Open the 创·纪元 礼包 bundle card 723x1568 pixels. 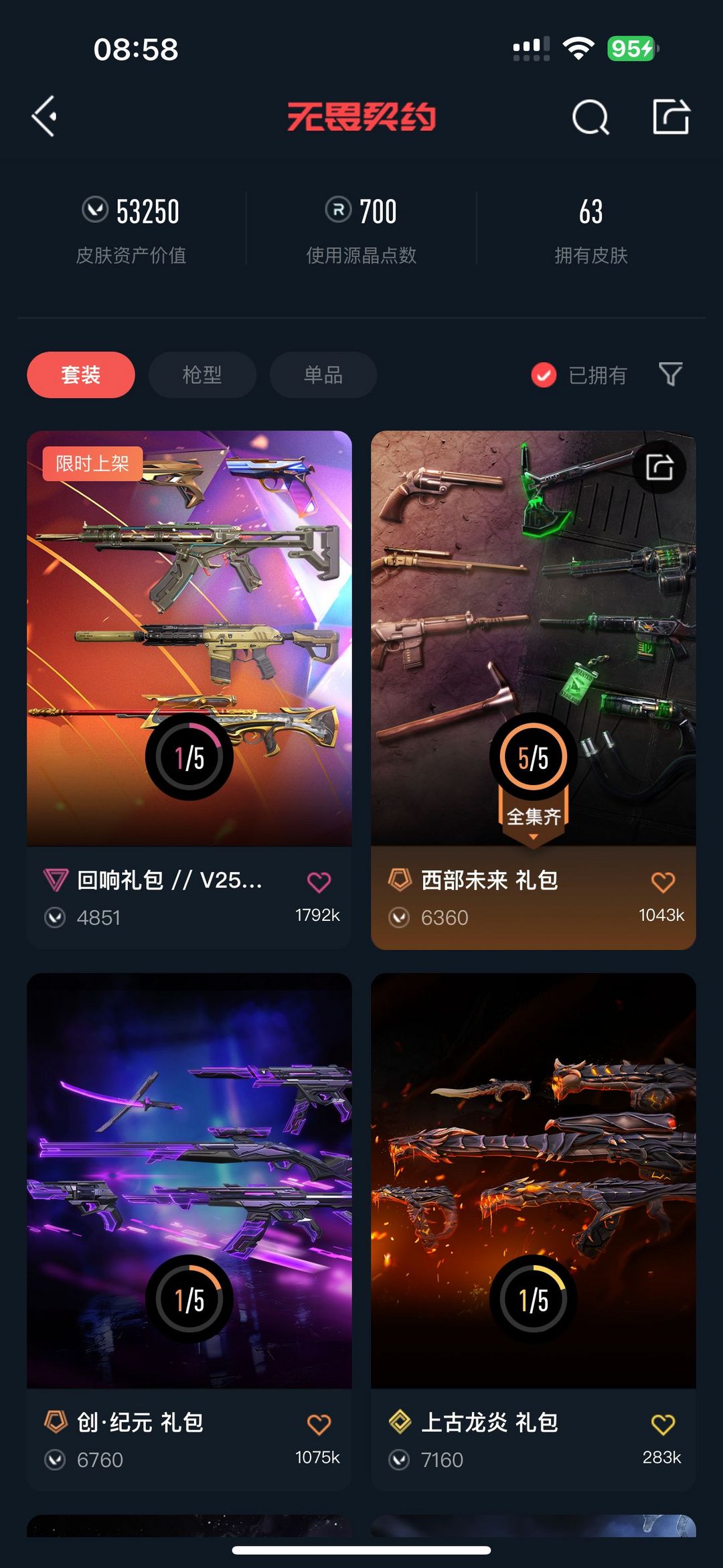click(189, 1232)
